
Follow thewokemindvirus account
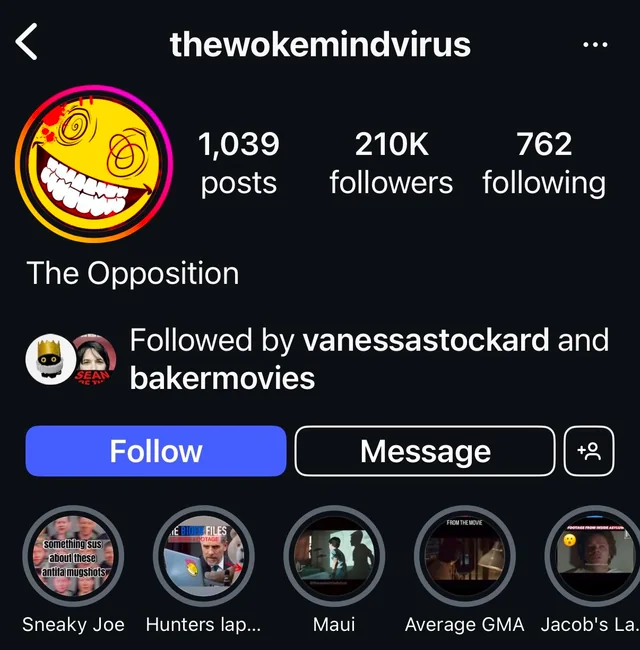[156, 451]
